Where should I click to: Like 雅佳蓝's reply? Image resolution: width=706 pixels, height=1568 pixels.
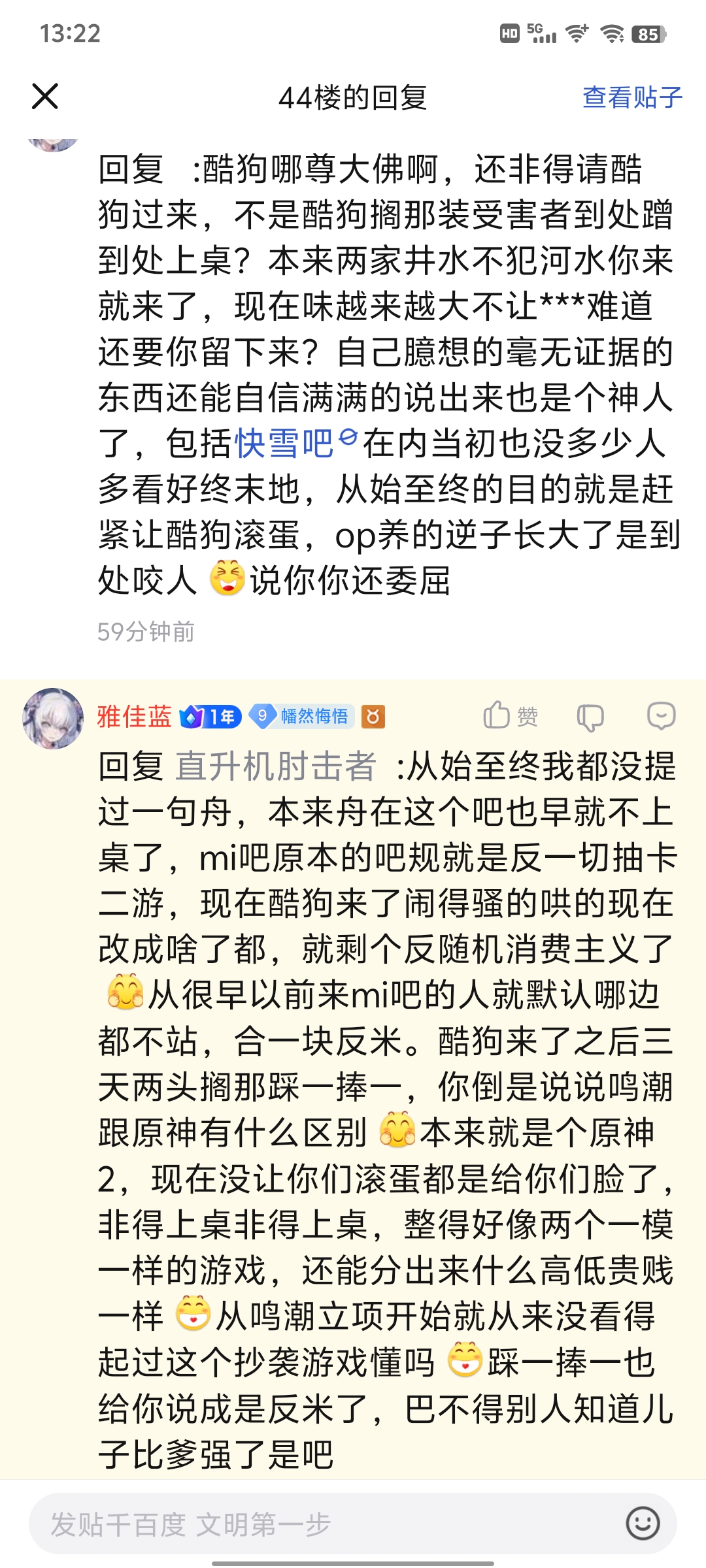point(510,716)
